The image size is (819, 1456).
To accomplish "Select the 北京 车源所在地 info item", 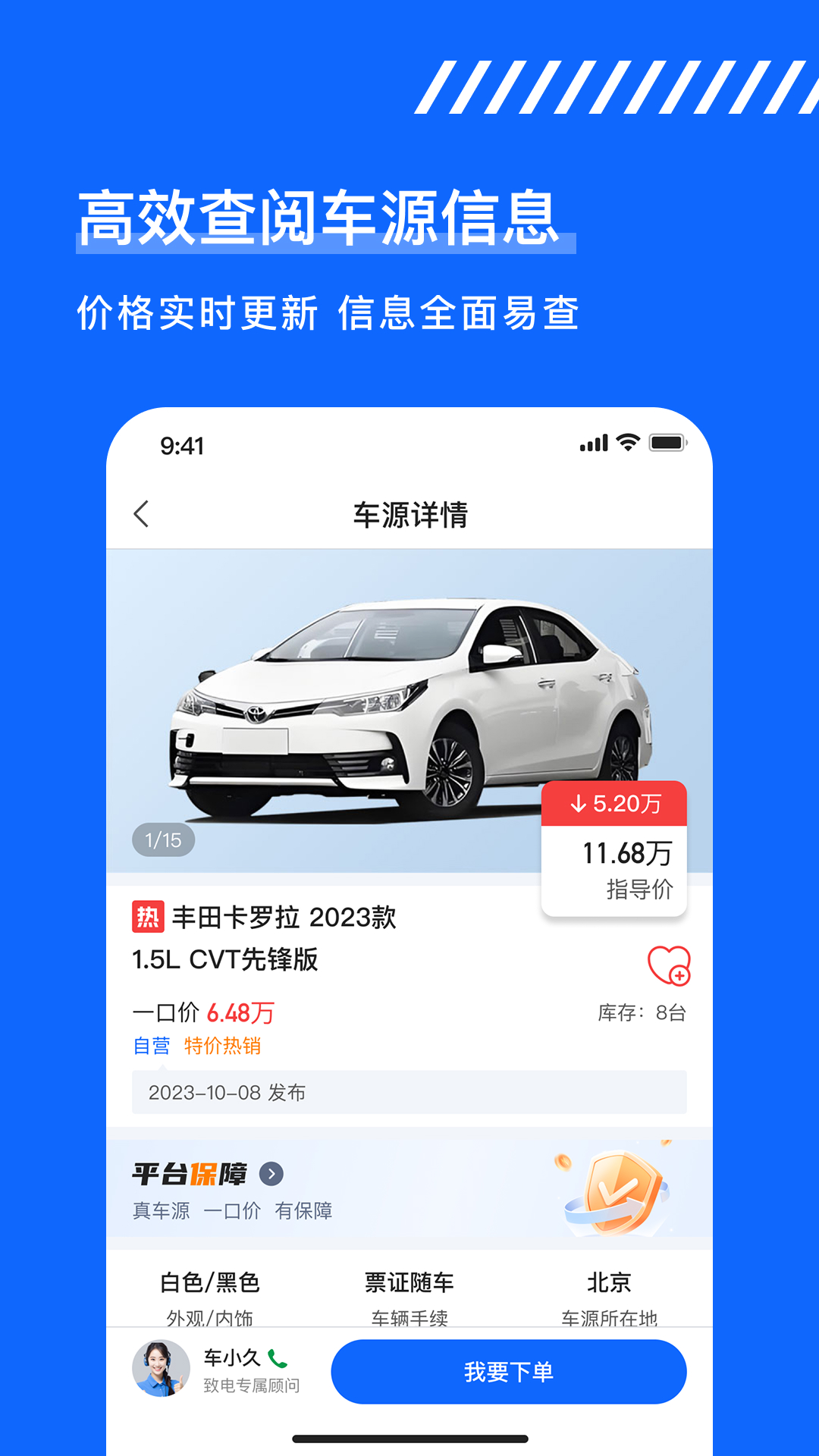I will 608,1293.
